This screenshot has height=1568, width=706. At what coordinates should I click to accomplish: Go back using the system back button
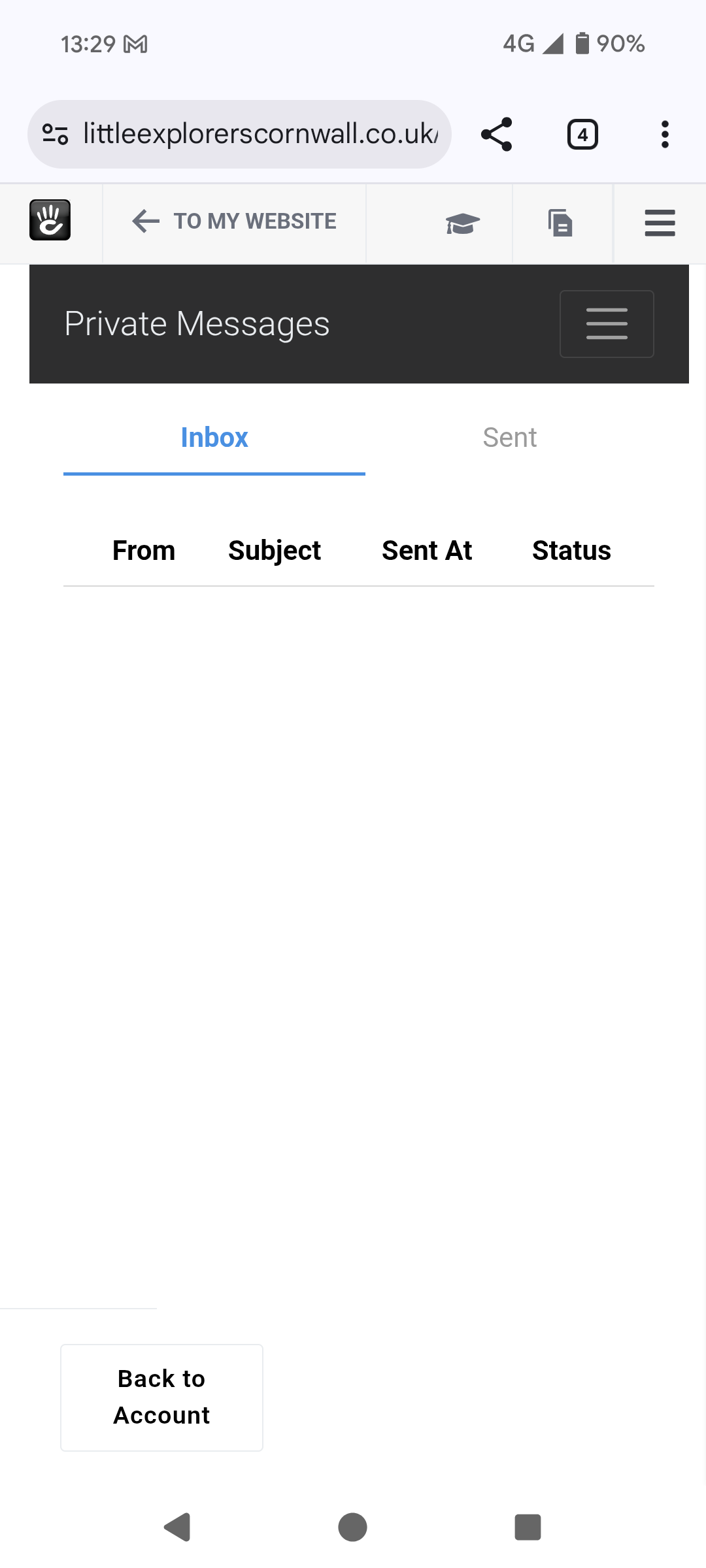[177, 1527]
